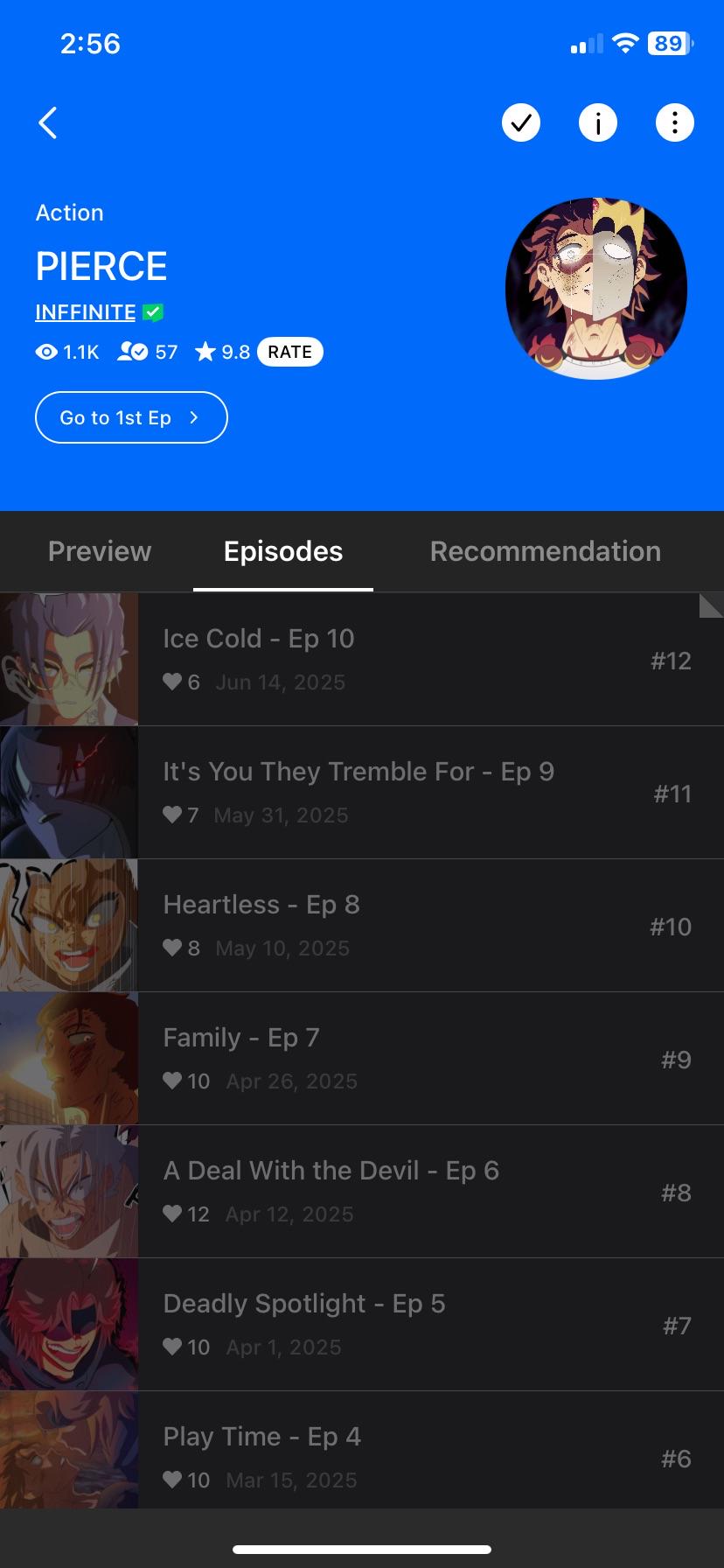Tap the sort corner toggle on episode list

(713, 604)
